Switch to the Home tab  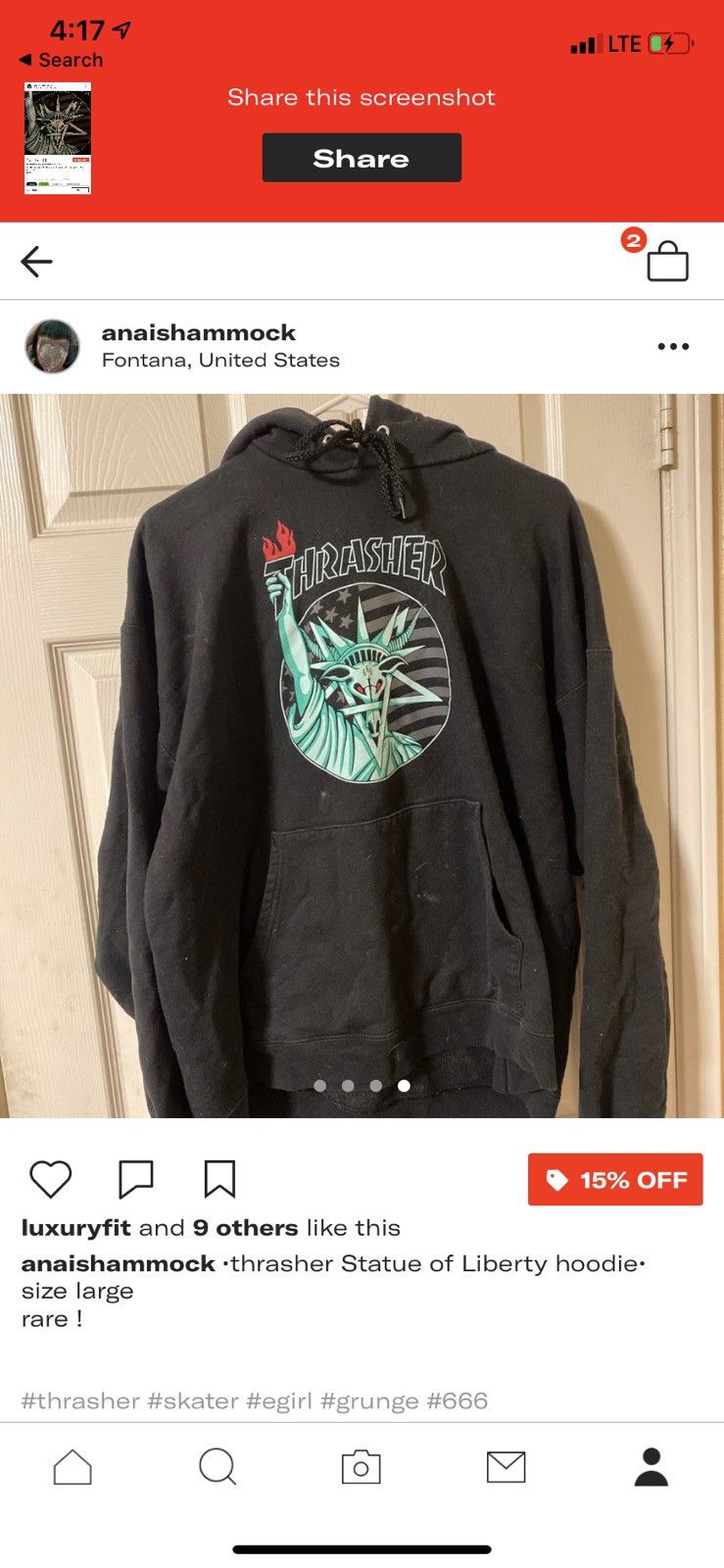tap(72, 1467)
